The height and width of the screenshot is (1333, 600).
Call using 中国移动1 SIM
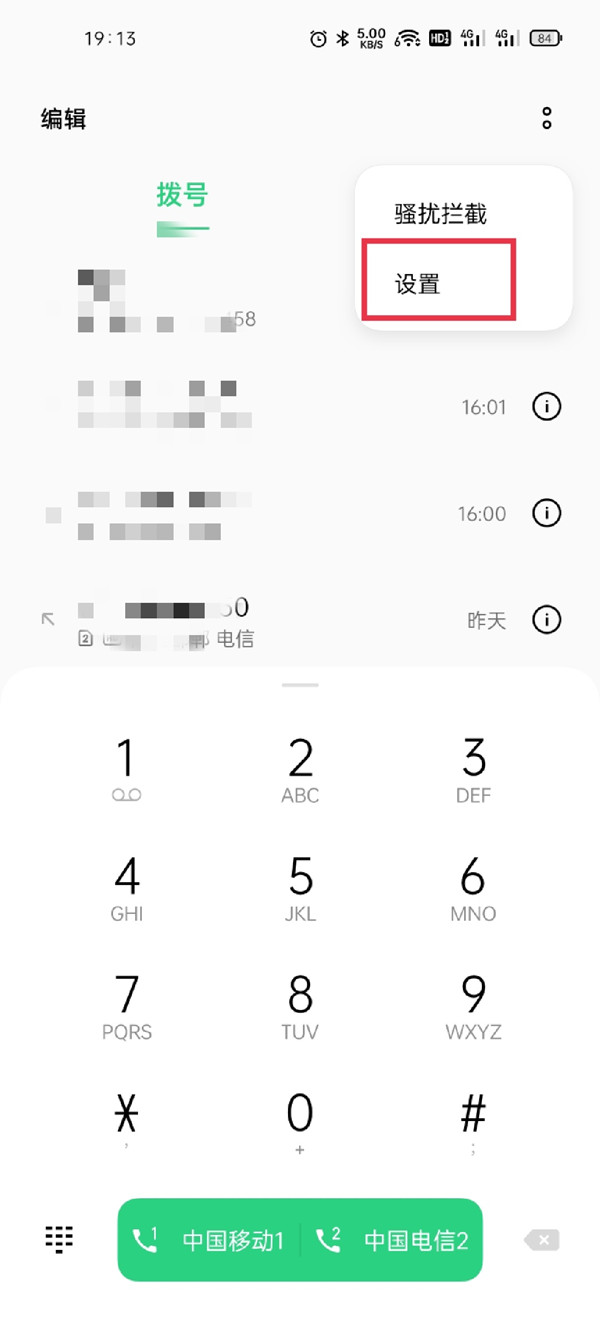point(210,1240)
